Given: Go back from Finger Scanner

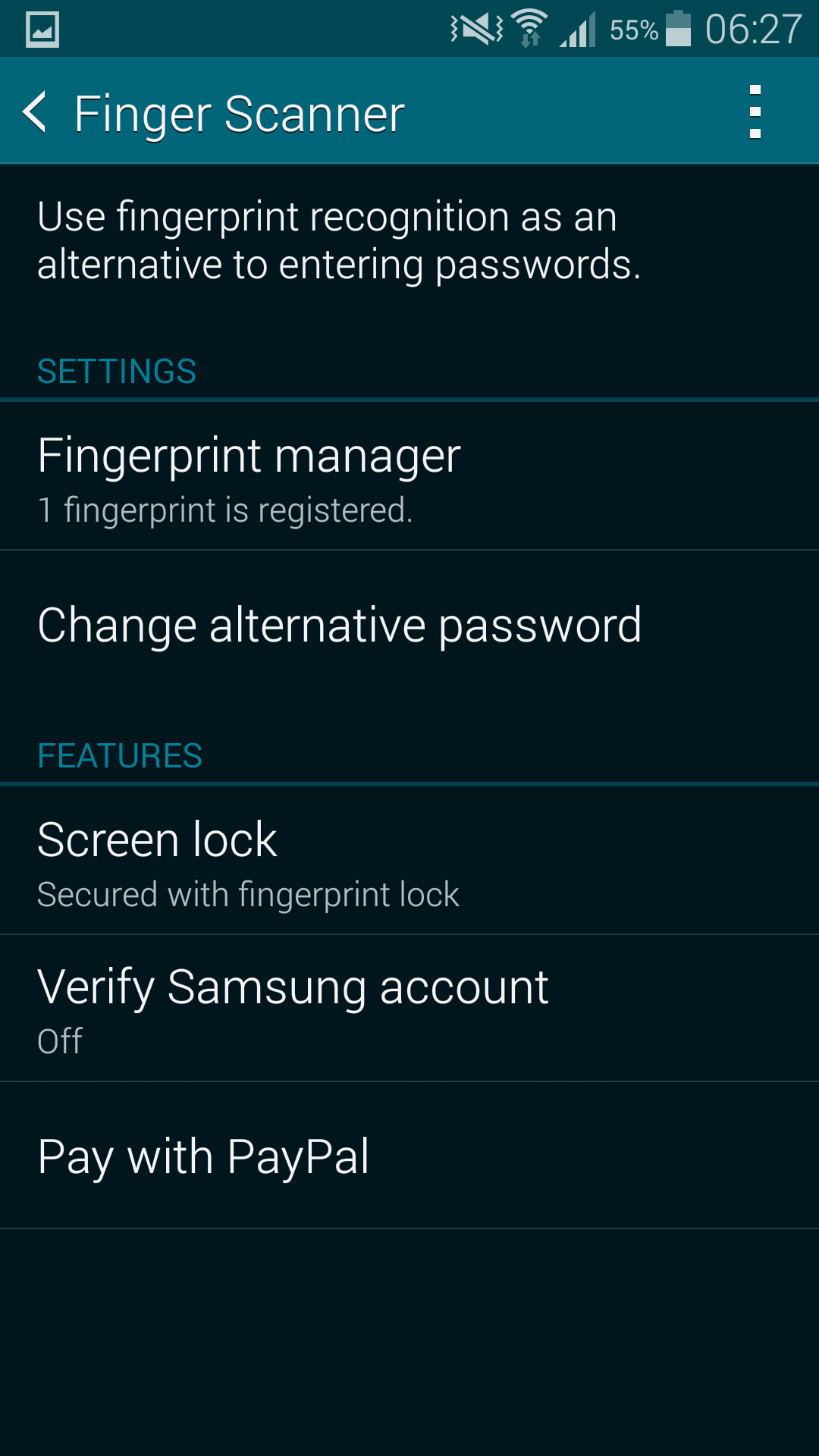Looking at the screenshot, I should click(x=35, y=112).
